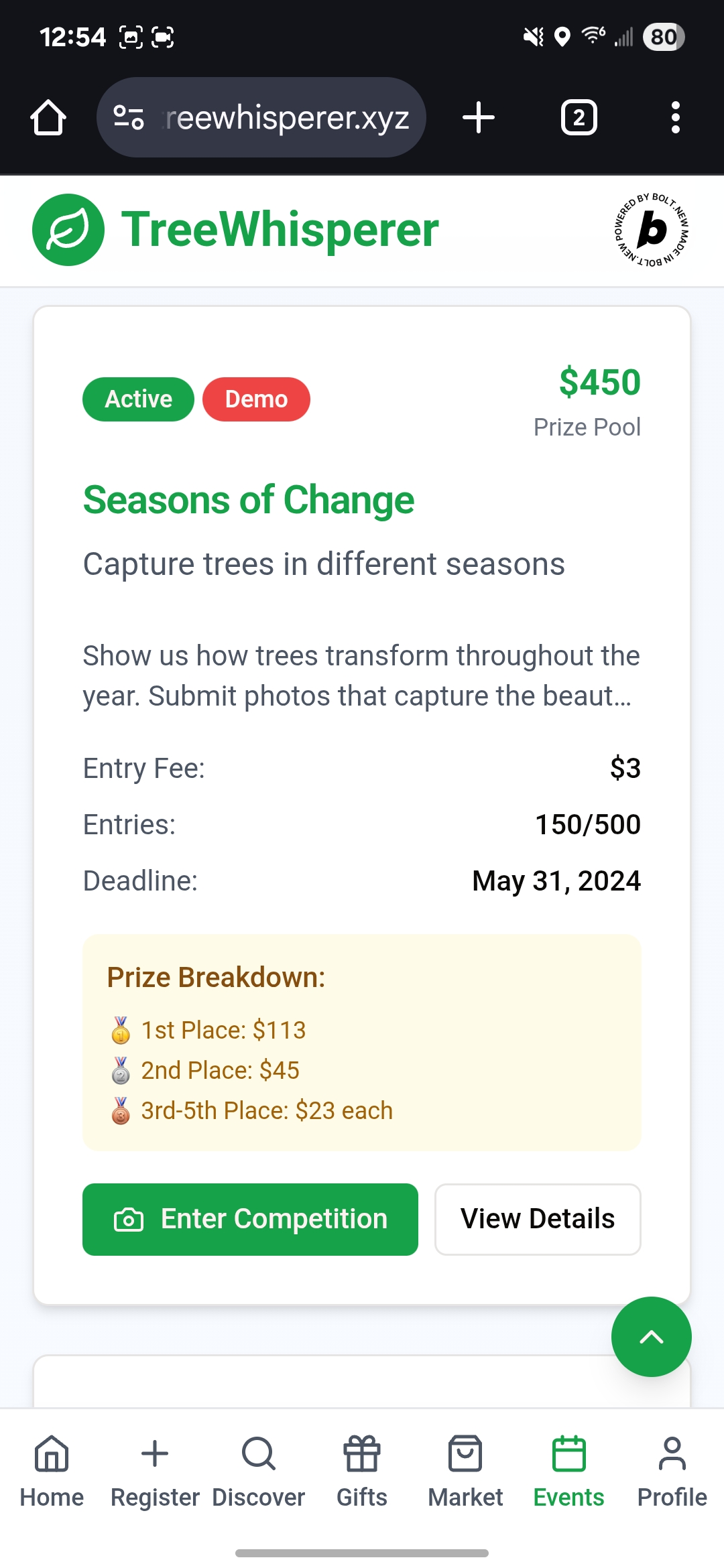724x1568 pixels.
Task: Open the browser overflow menu
Action: click(x=675, y=118)
